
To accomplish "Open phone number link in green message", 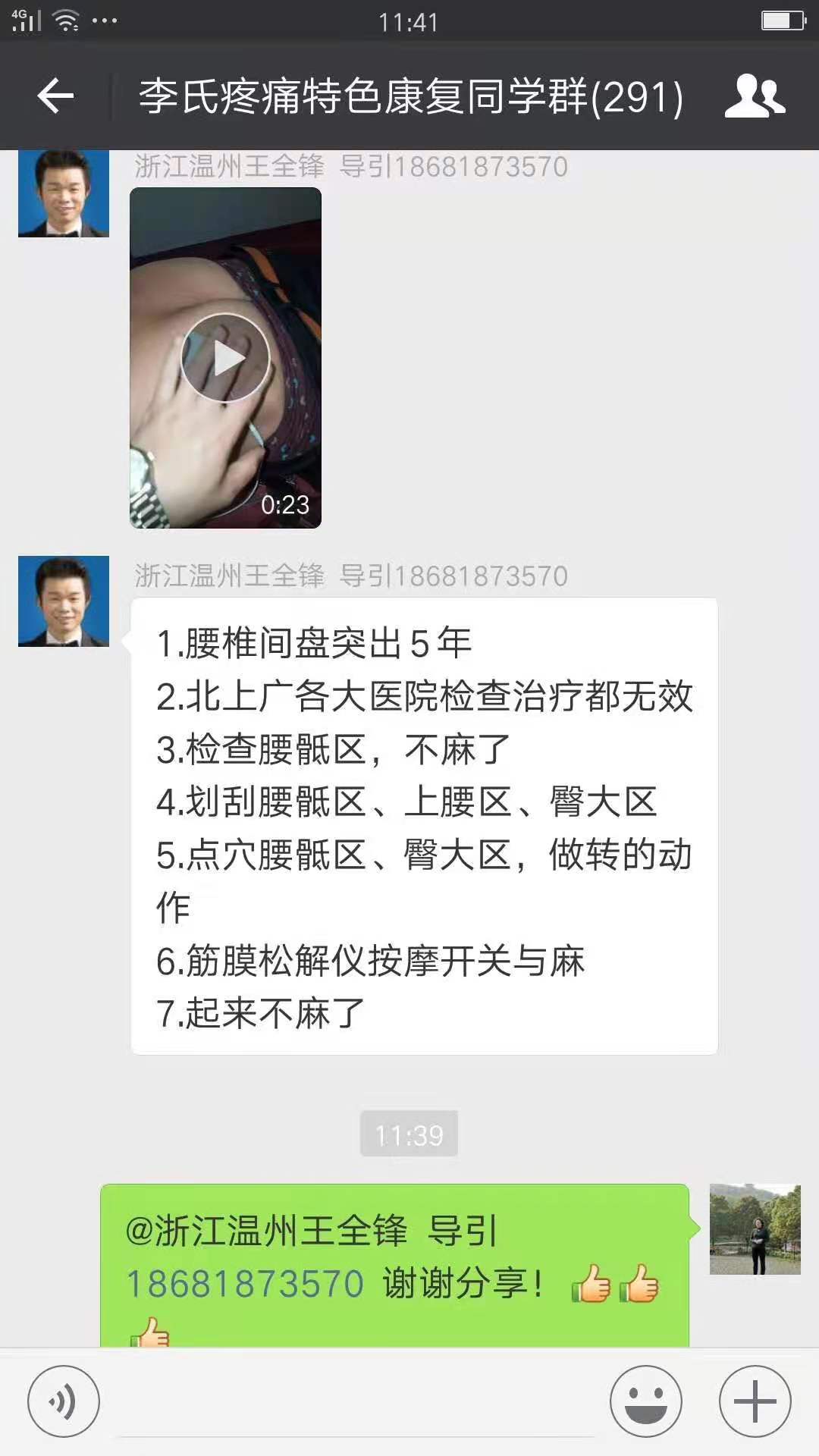I will pos(245,1284).
